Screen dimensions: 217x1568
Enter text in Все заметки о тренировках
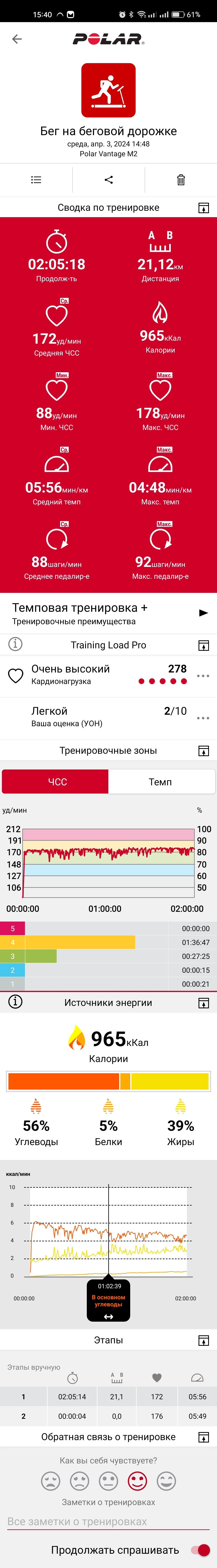[108, 1521]
